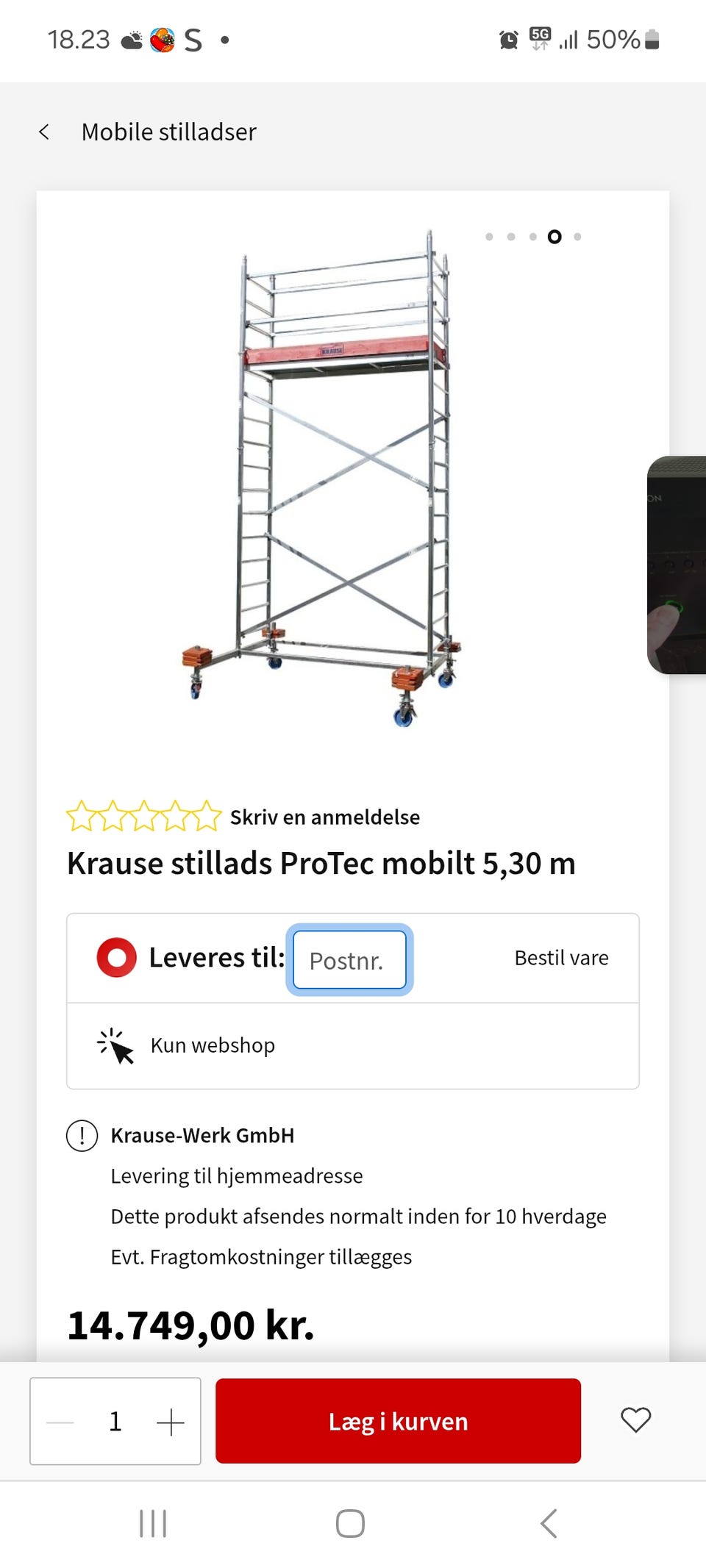The image size is (706, 1568).
Task: Select the fourth carousel dot indicator
Action: coord(555,236)
